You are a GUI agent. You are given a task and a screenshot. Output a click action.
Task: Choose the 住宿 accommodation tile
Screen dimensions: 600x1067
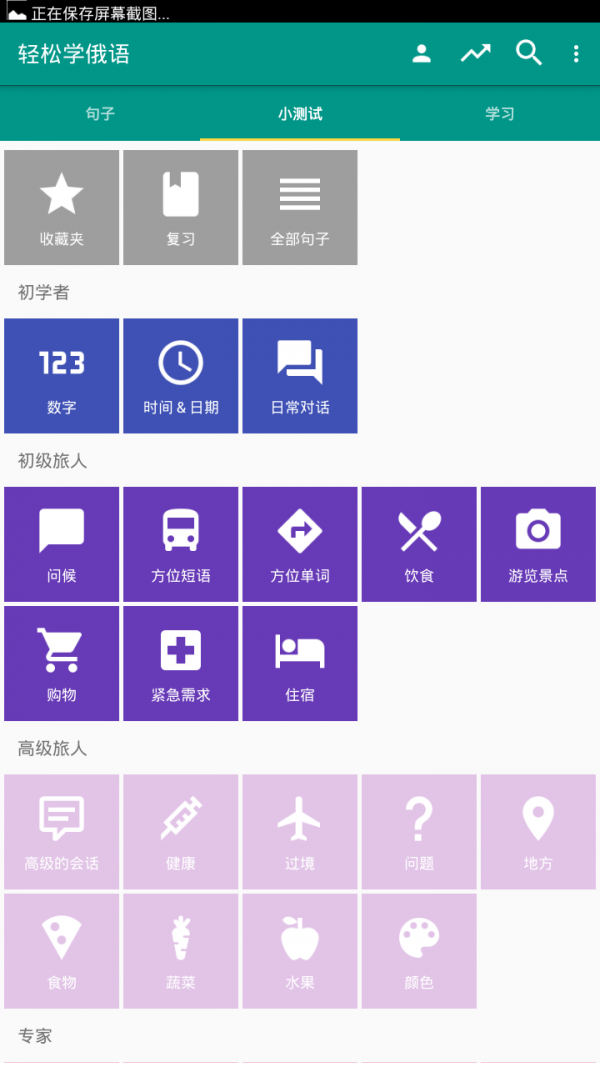[x=300, y=663]
